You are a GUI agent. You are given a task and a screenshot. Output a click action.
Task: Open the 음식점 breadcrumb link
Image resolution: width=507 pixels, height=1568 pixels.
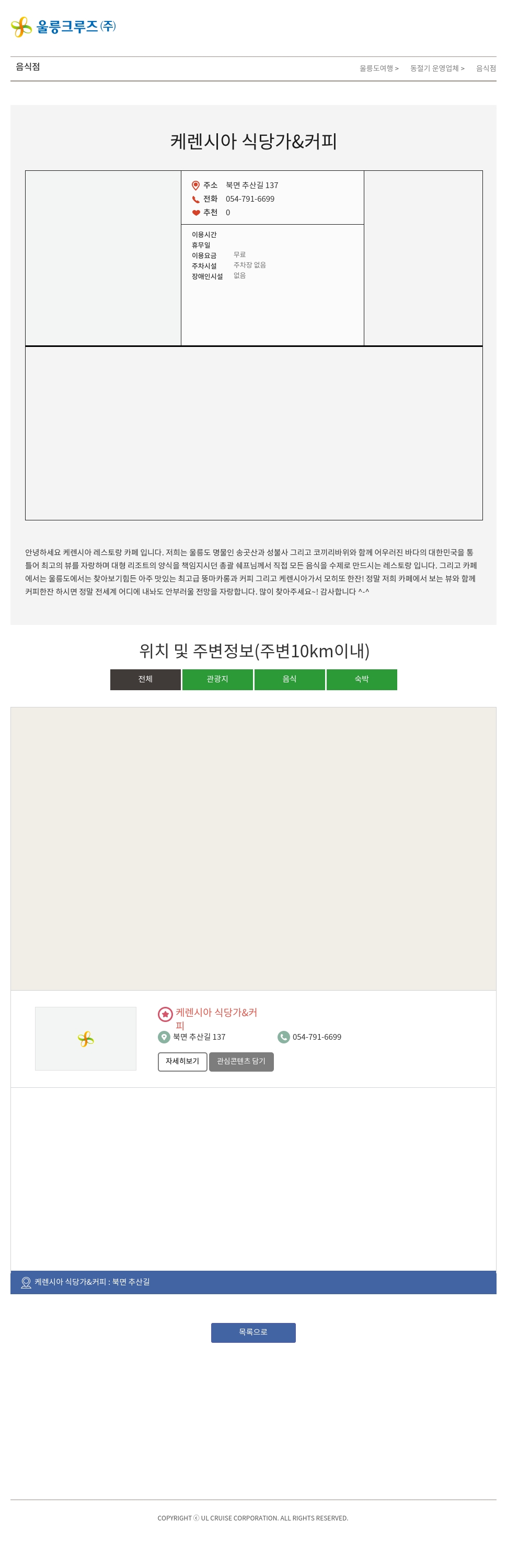coord(486,68)
